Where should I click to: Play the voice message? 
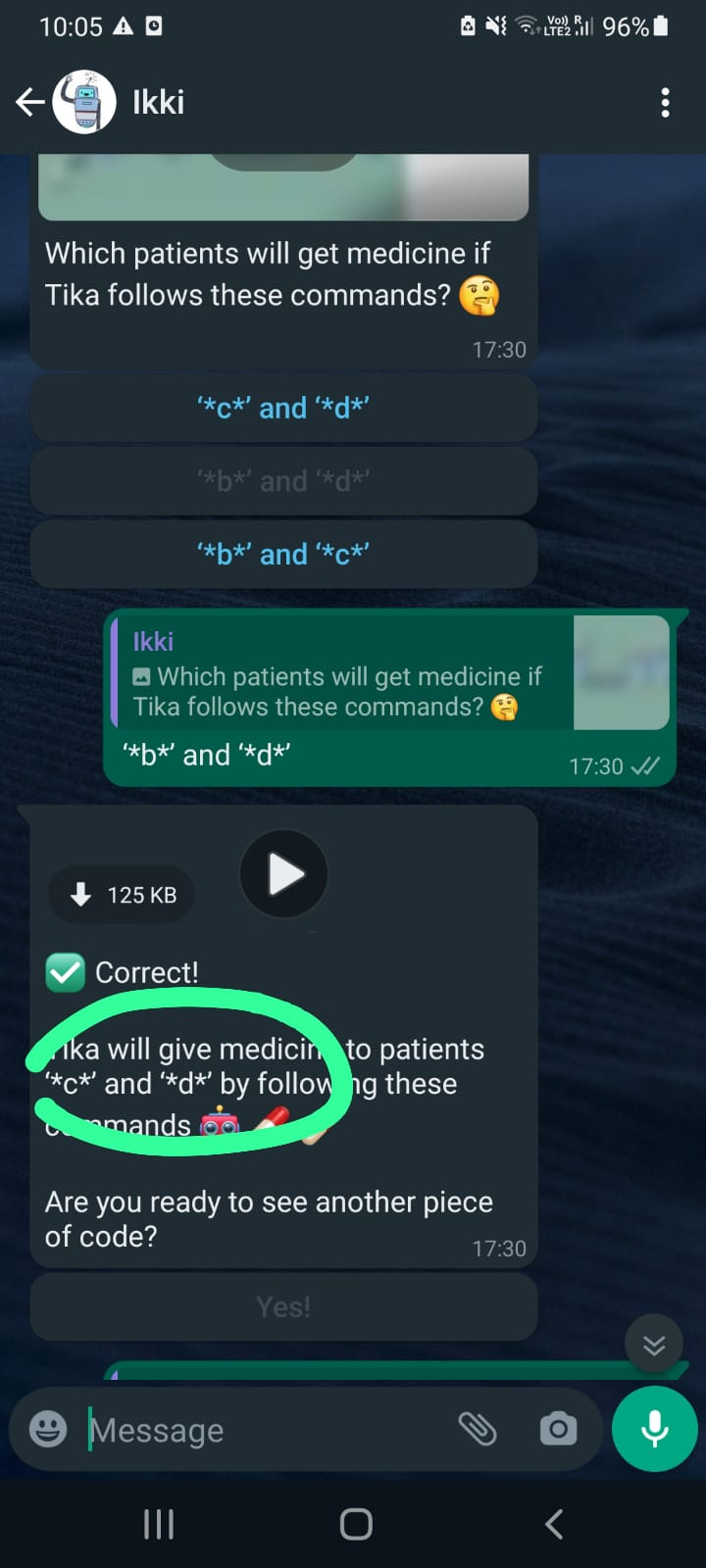coord(283,874)
